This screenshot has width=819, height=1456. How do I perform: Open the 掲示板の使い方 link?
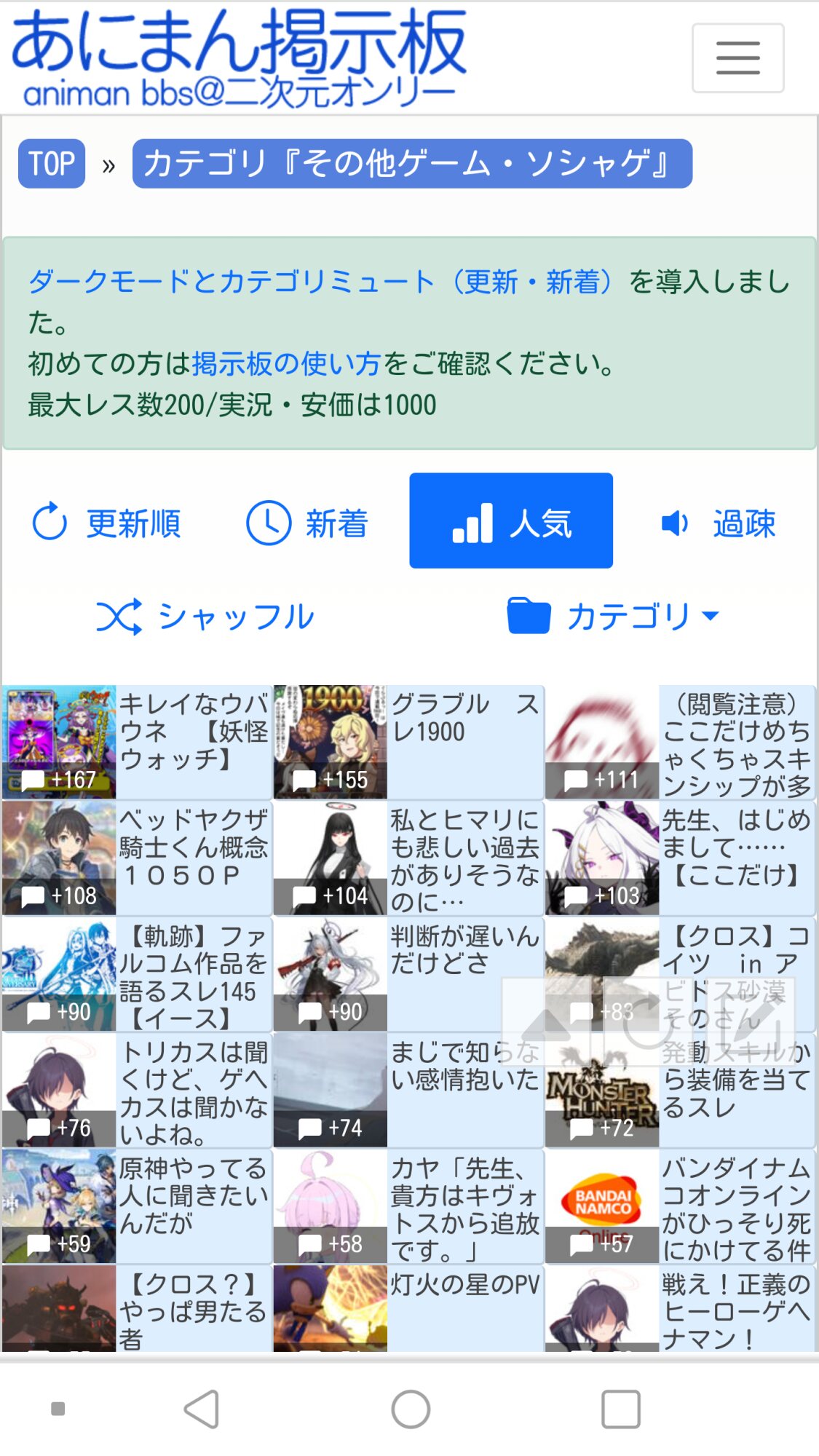tap(286, 363)
